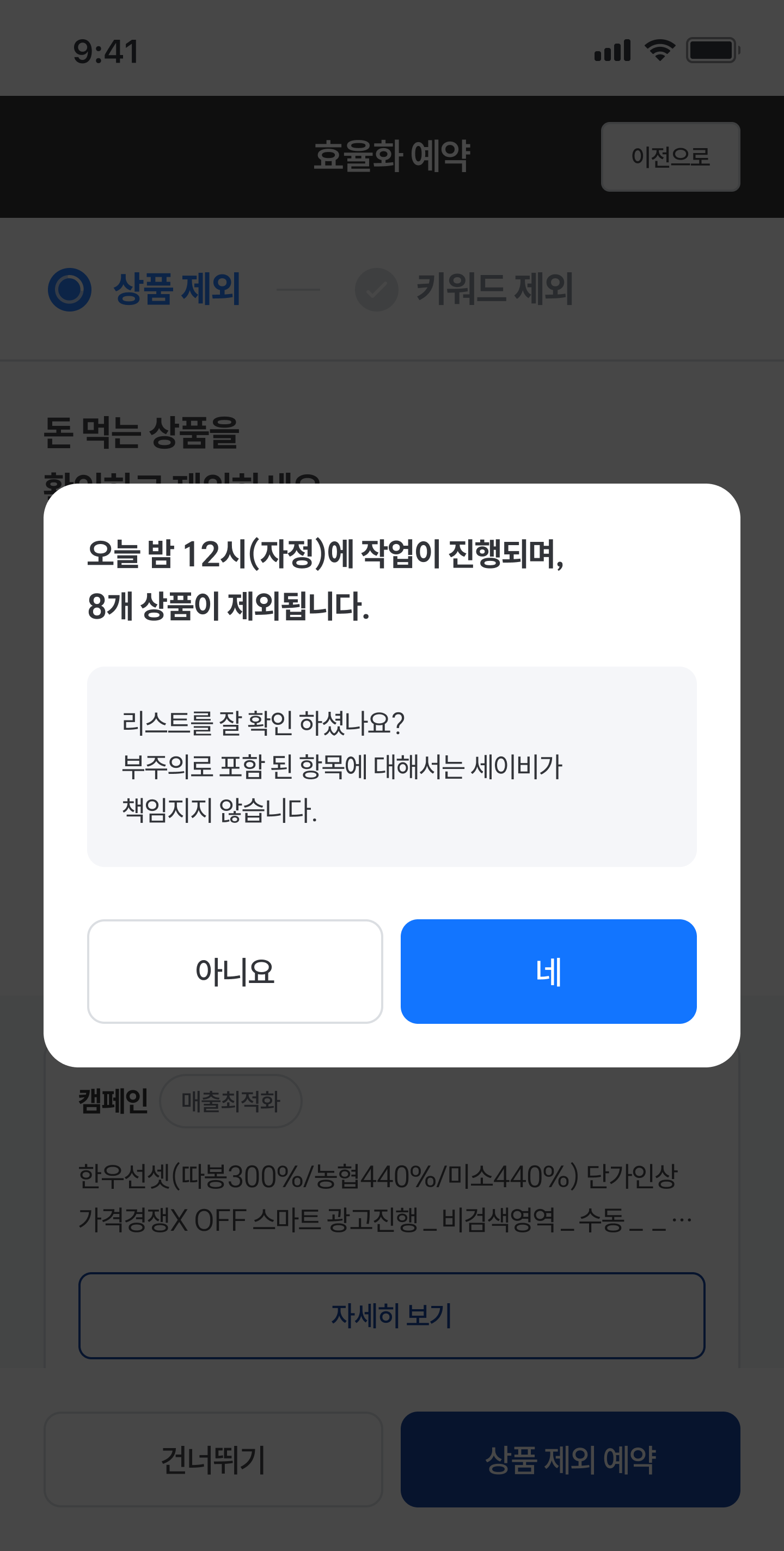
Task: Open 자세히 보기 for the campaign
Action: pos(391,1315)
